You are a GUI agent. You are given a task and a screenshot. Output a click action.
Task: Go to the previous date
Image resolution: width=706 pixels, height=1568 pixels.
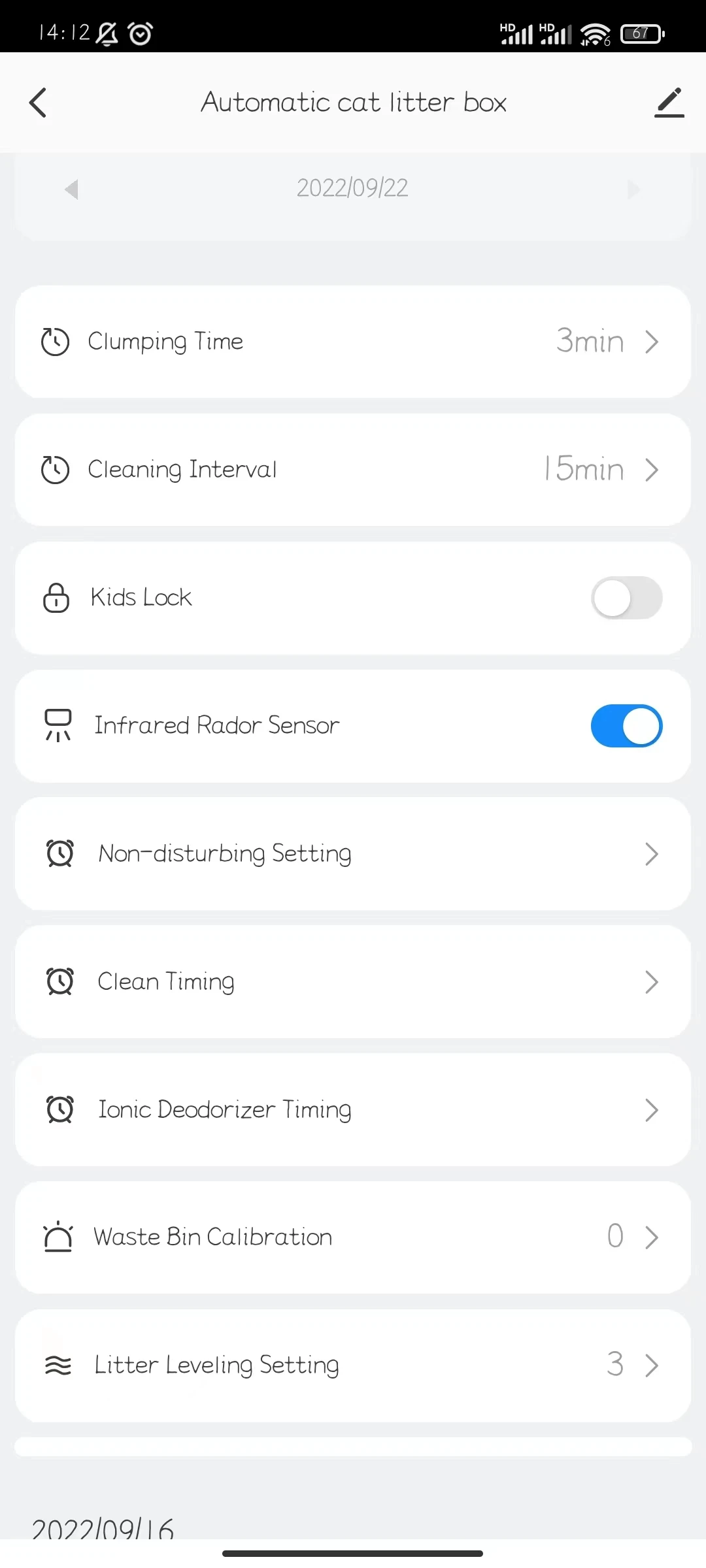71,189
